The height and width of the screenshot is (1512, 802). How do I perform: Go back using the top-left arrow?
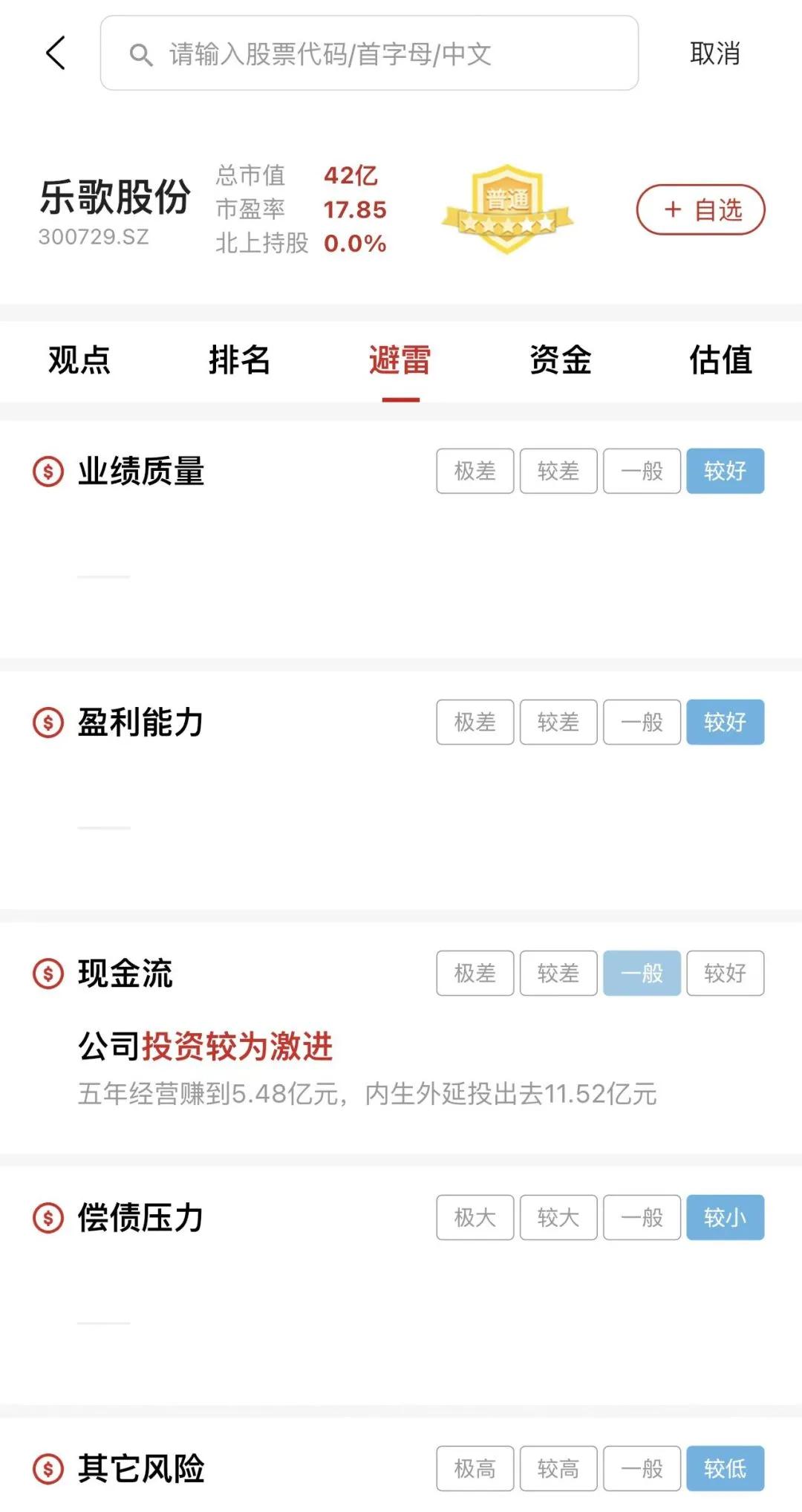click(56, 53)
